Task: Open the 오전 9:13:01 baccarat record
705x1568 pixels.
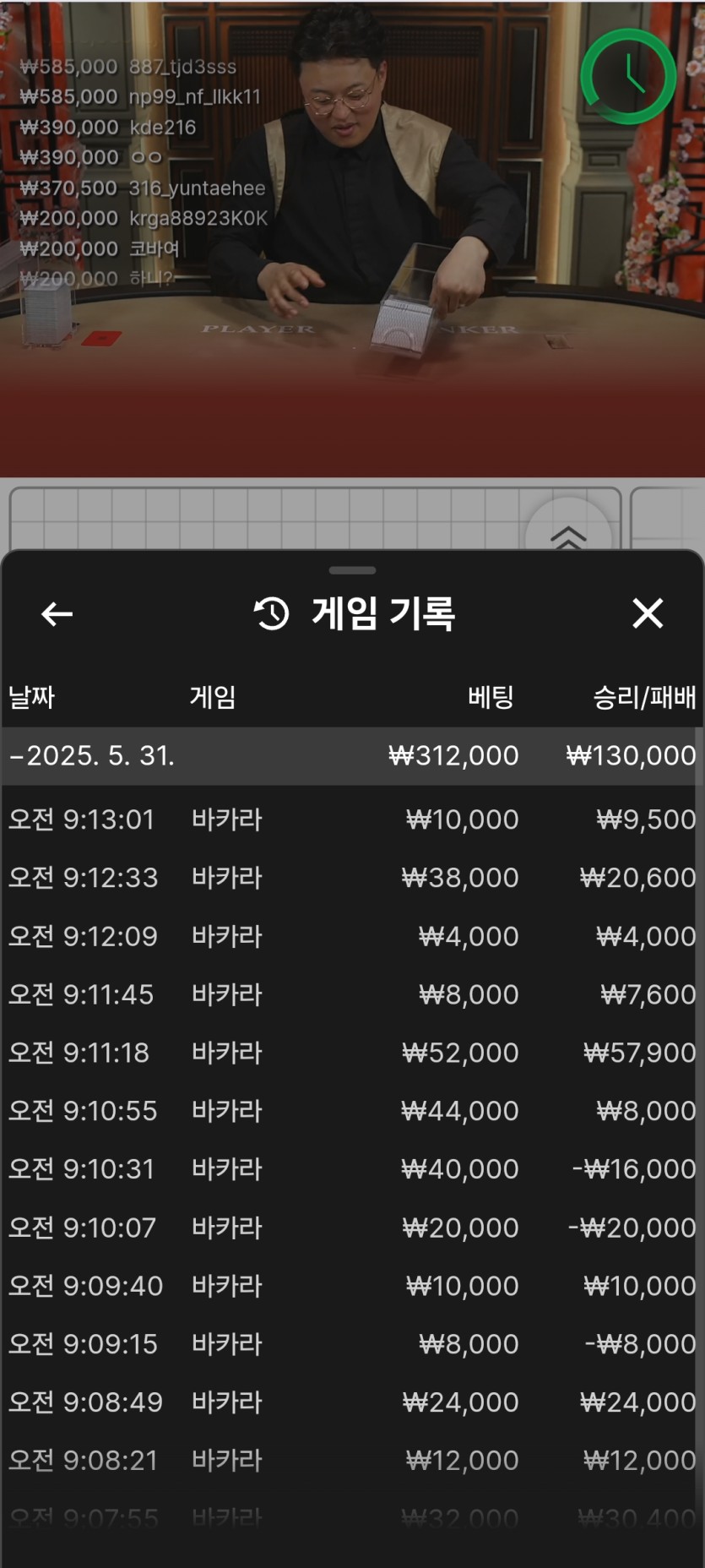Action: [x=352, y=819]
